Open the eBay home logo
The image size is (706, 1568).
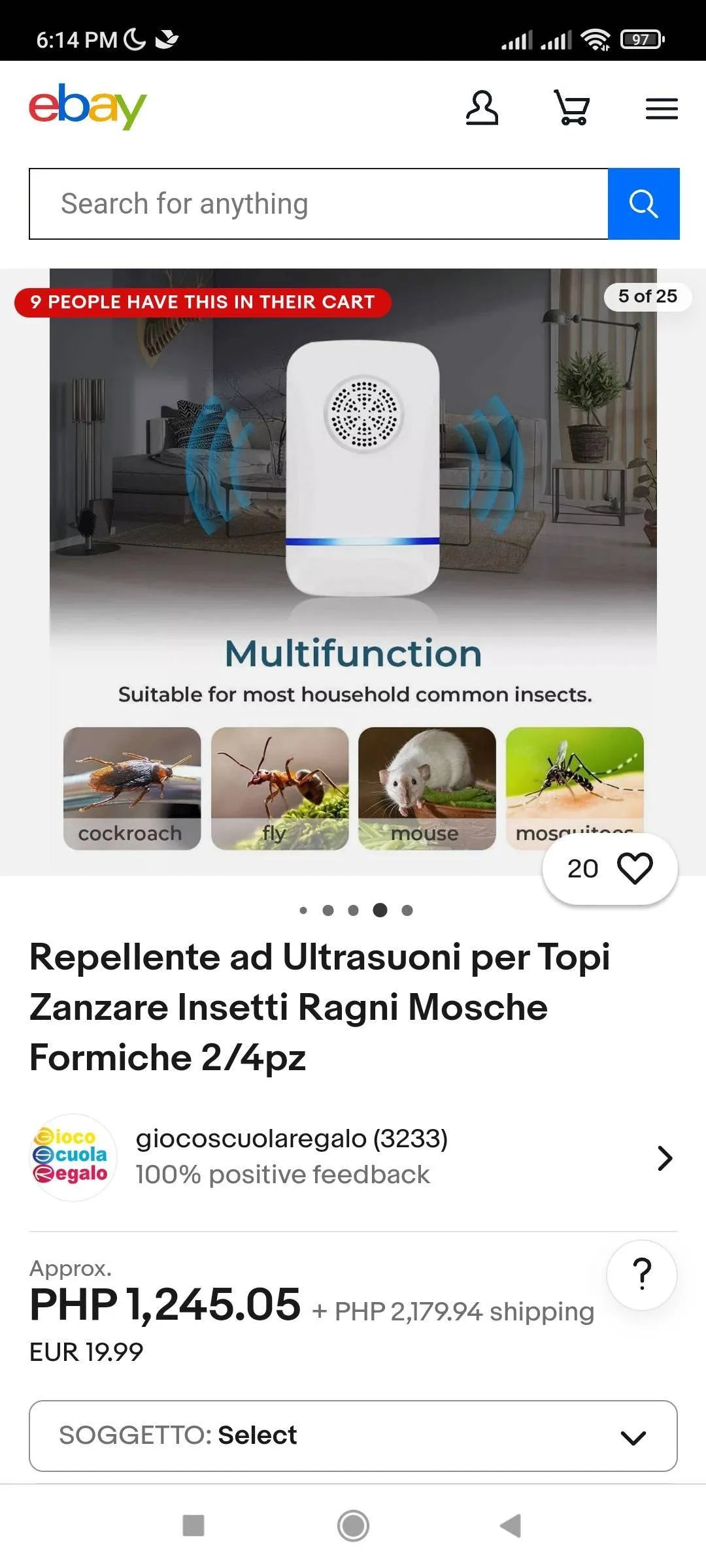(x=88, y=106)
